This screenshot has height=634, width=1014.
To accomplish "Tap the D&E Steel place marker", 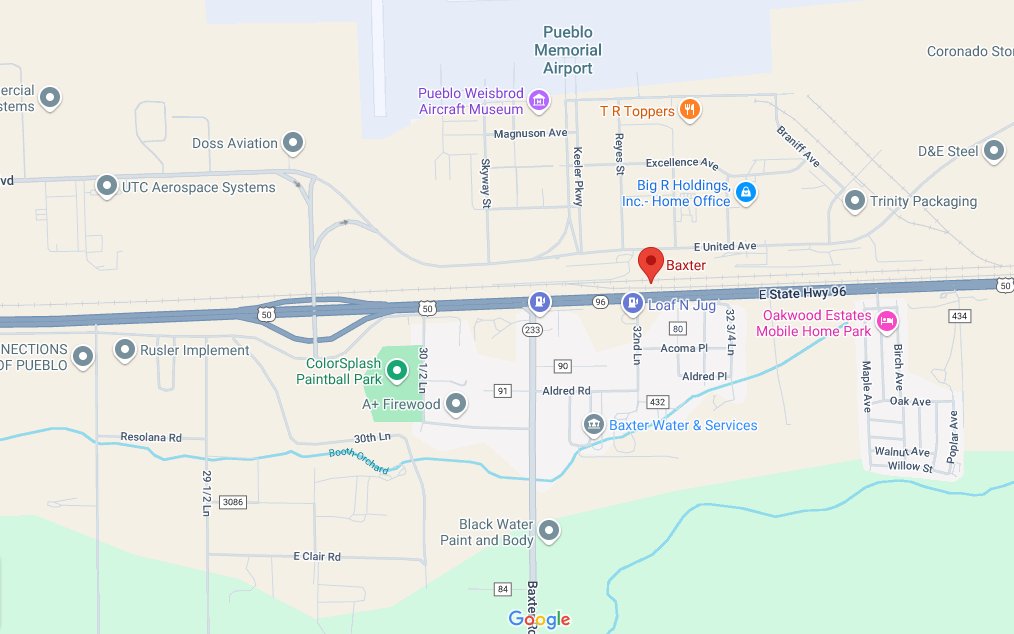I will pos(993,151).
